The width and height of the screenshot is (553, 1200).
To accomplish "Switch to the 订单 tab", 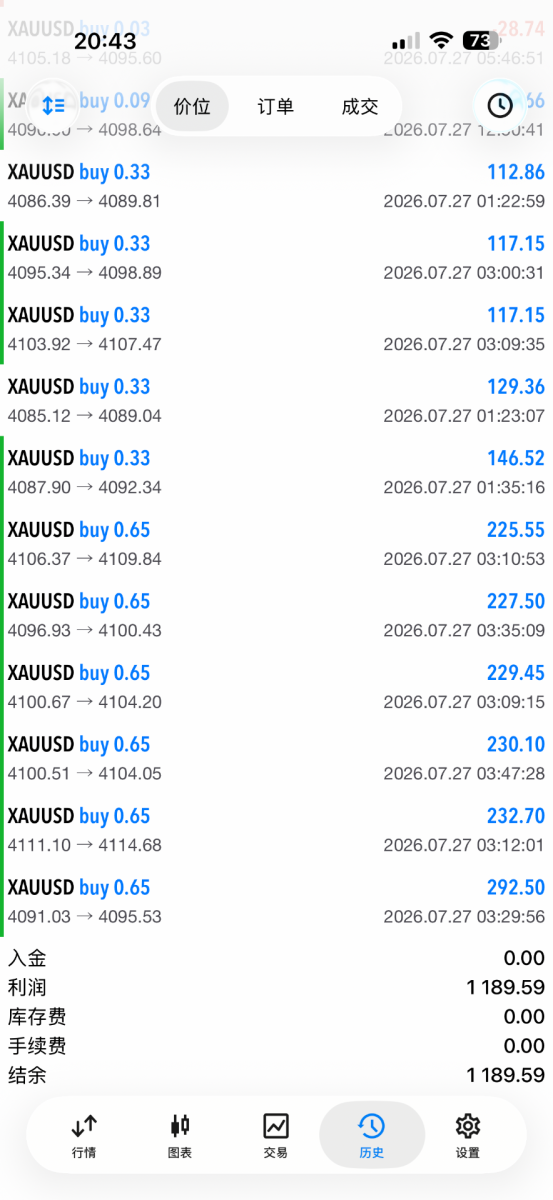I will [x=276, y=106].
